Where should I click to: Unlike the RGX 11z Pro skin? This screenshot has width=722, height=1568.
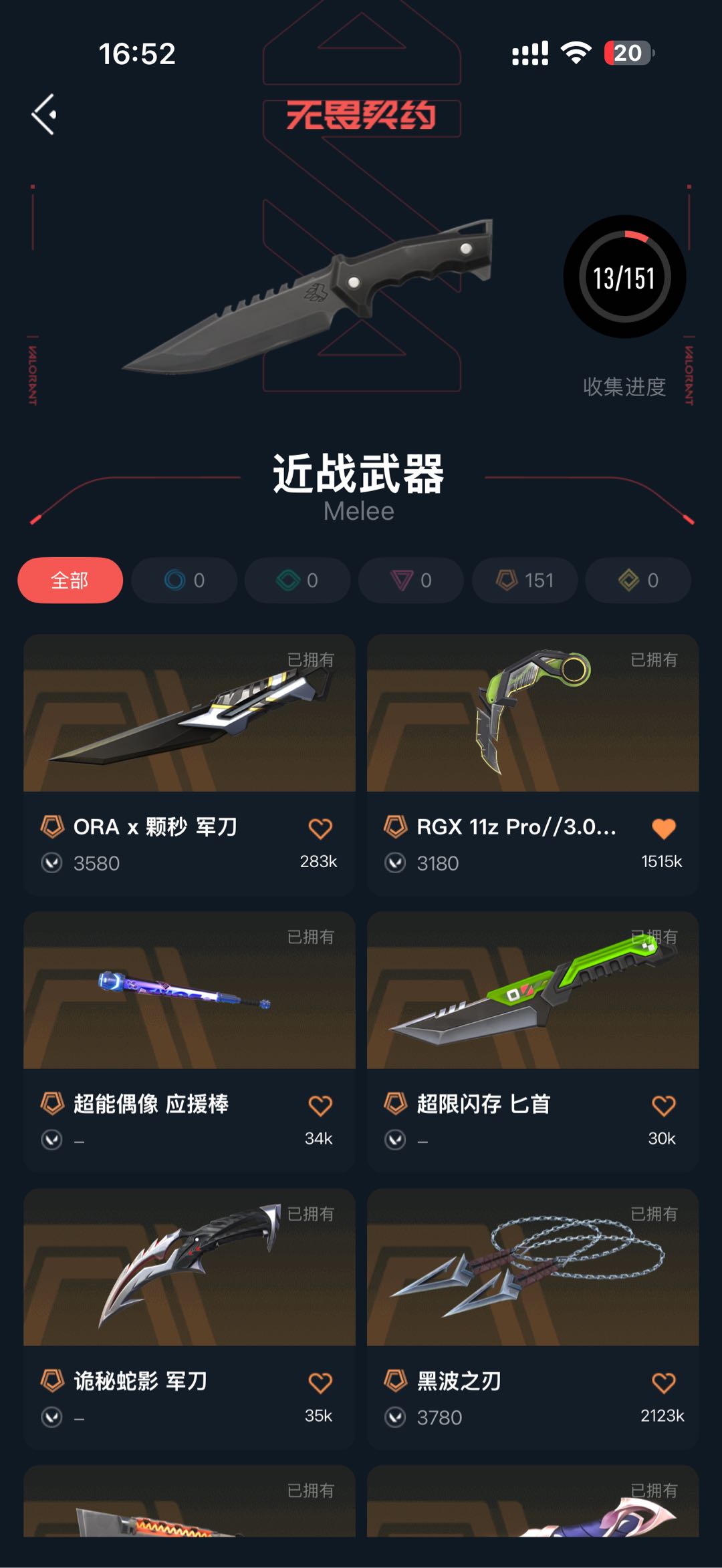(x=664, y=828)
